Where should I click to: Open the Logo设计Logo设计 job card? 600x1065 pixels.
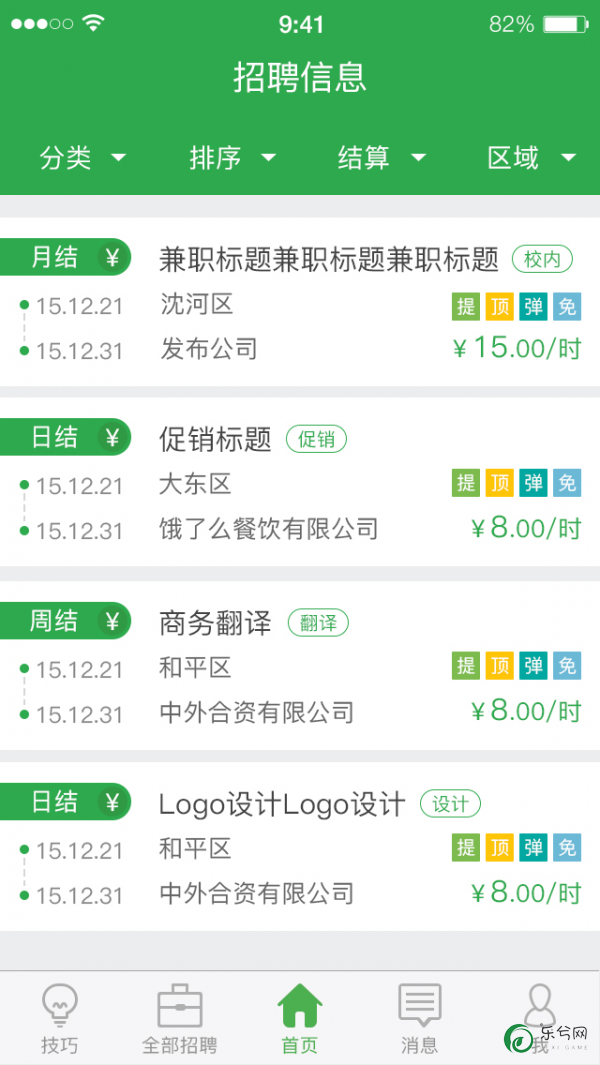point(300,846)
